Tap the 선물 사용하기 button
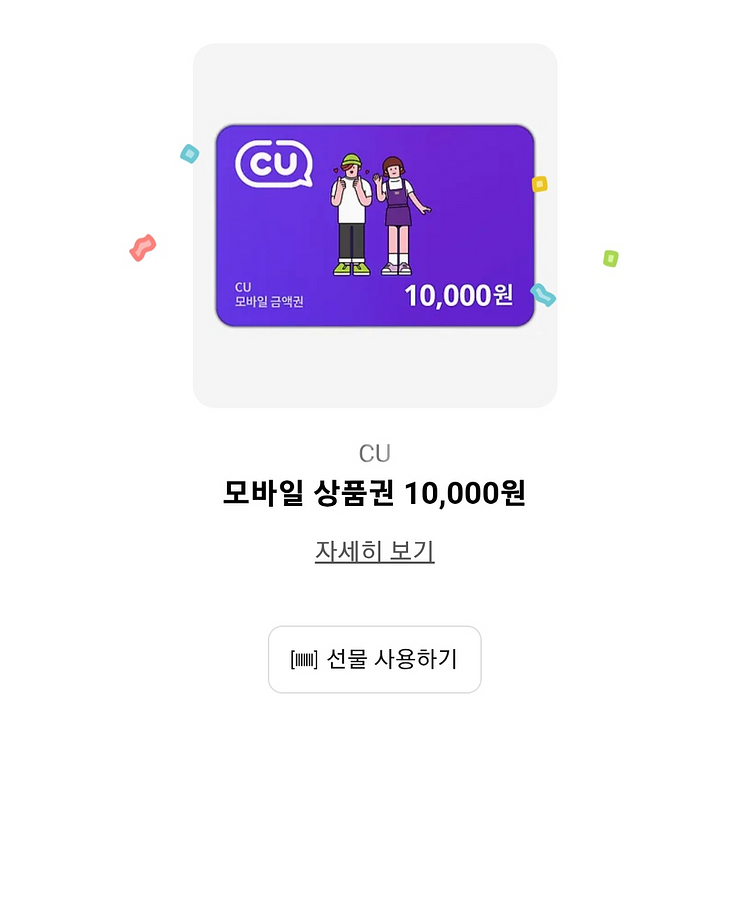750x906 pixels. coord(374,659)
